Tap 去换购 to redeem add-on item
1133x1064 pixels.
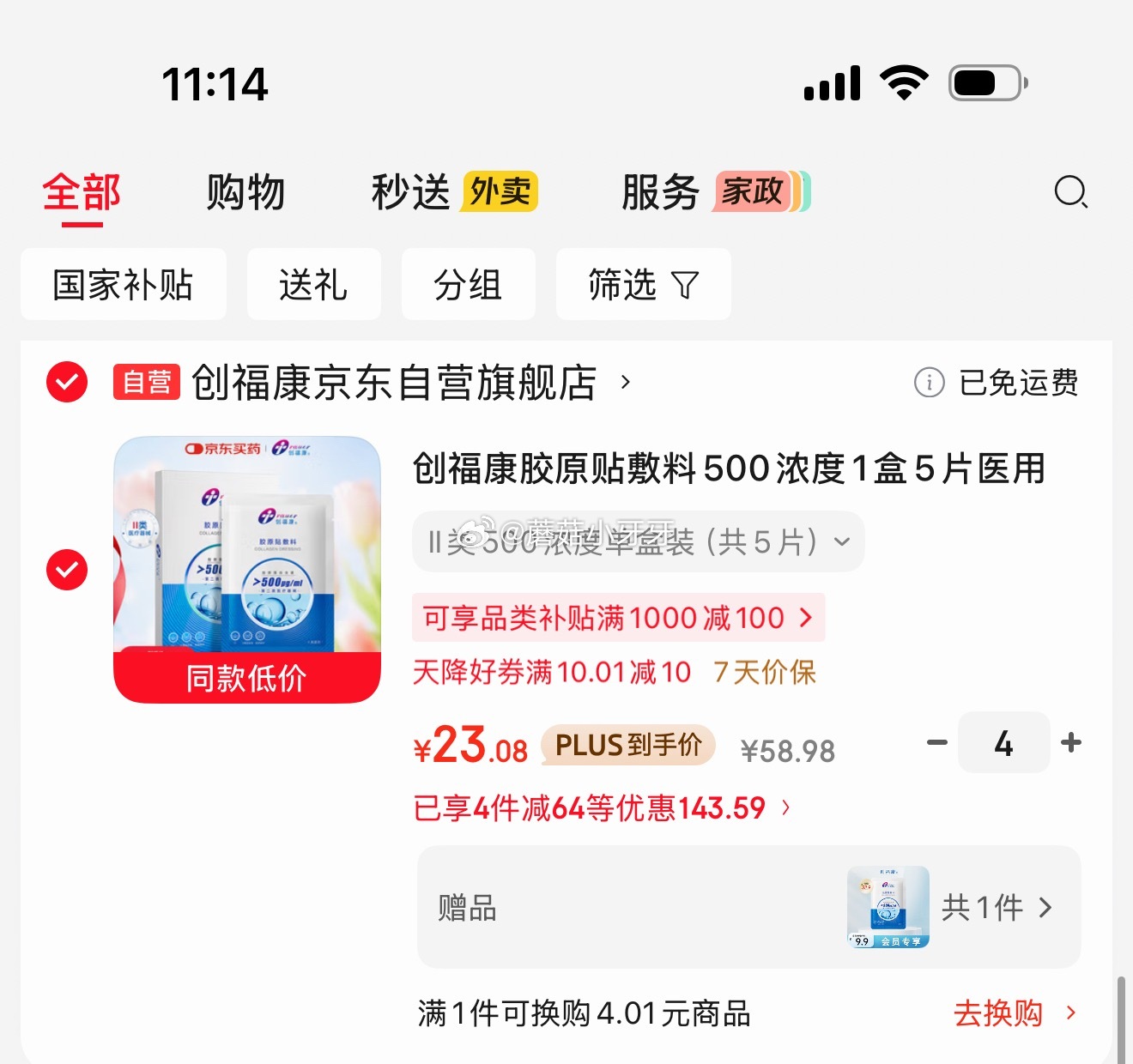pyautogui.click(x=1015, y=1013)
